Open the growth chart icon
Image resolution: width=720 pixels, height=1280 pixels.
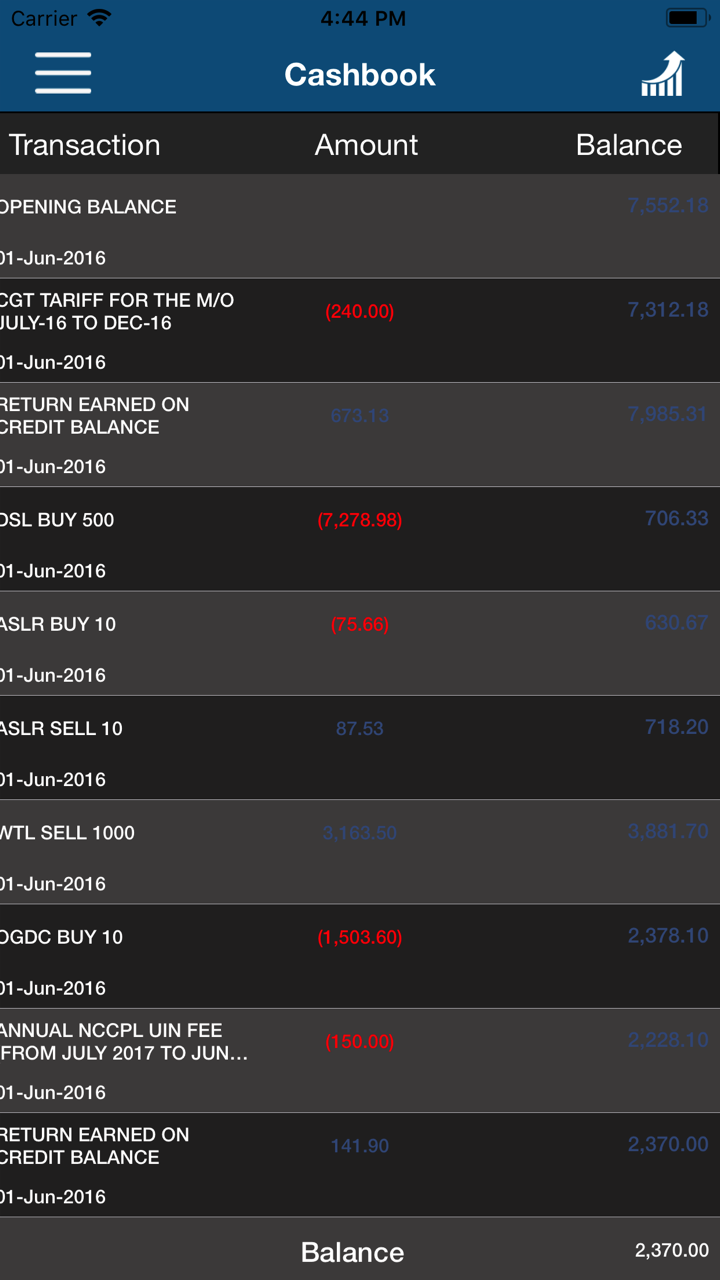coord(662,74)
